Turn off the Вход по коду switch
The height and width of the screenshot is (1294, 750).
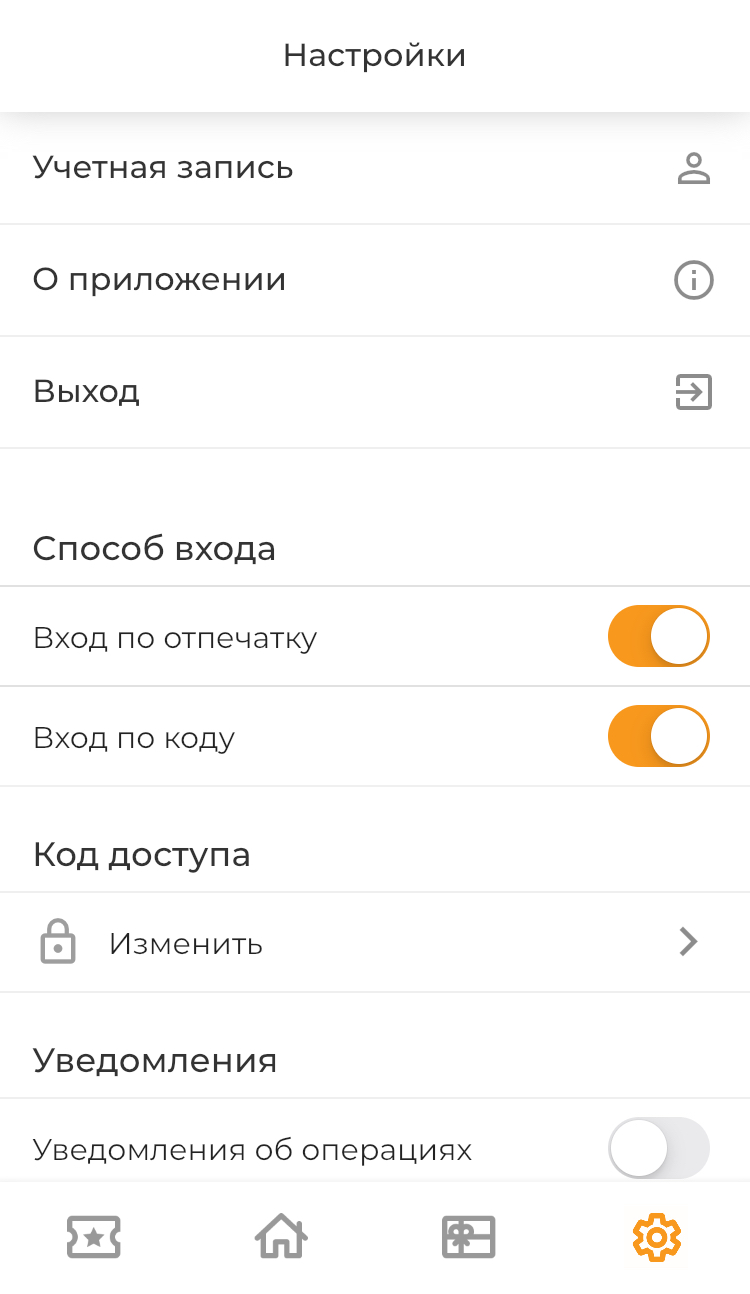(658, 736)
